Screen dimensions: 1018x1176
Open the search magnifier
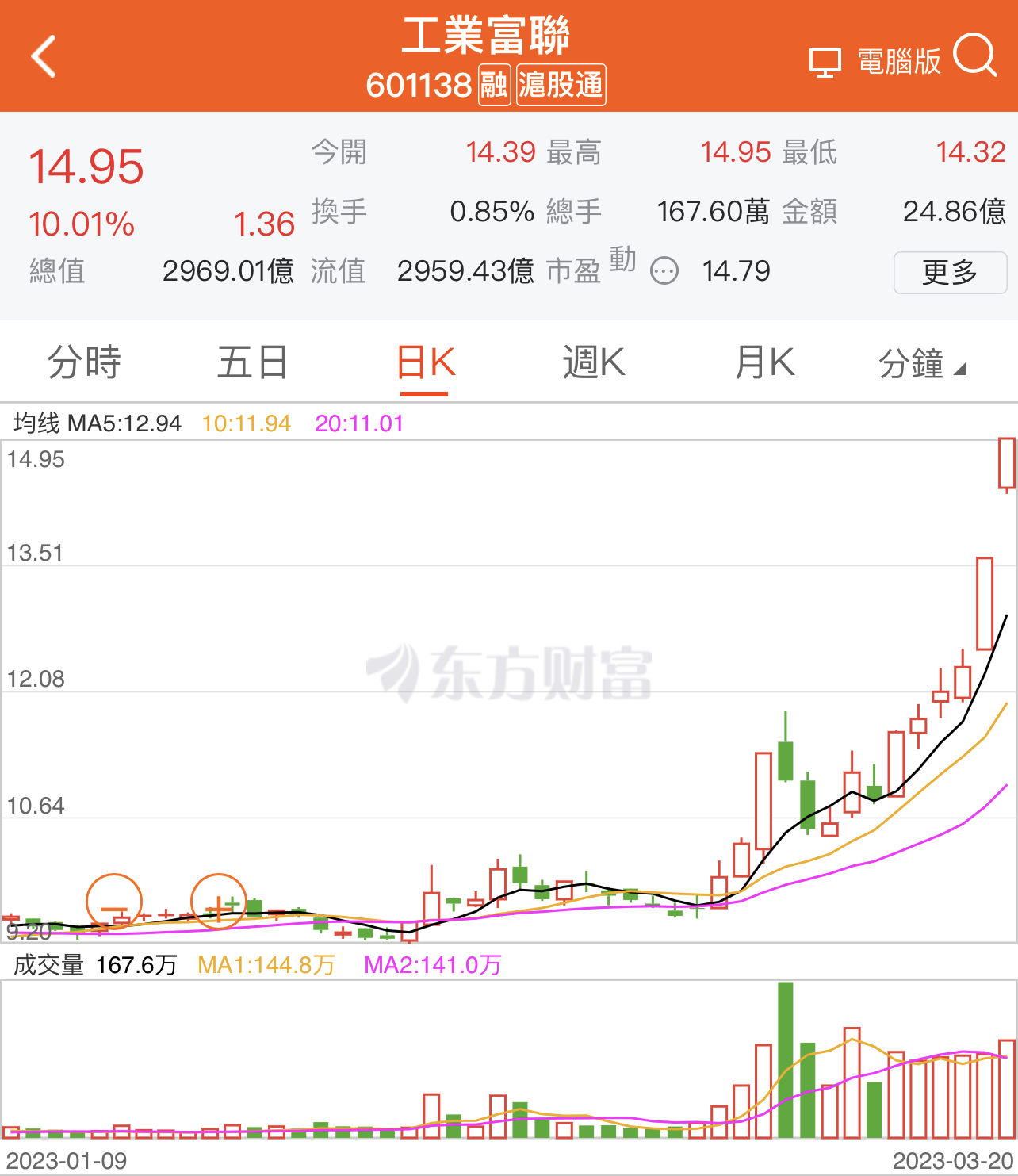[974, 56]
